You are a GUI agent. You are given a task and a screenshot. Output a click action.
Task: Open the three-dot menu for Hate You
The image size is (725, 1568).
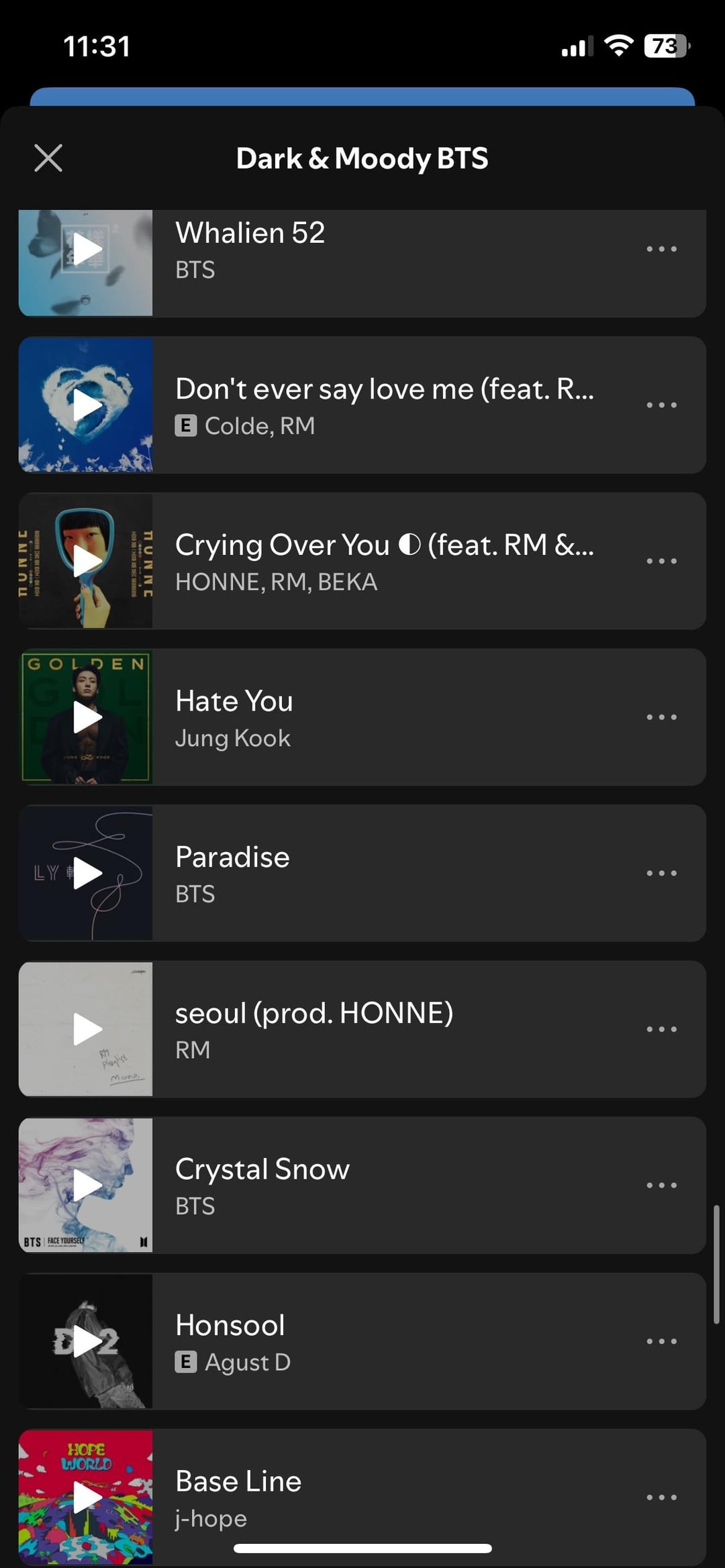pyautogui.click(x=661, y=717)
